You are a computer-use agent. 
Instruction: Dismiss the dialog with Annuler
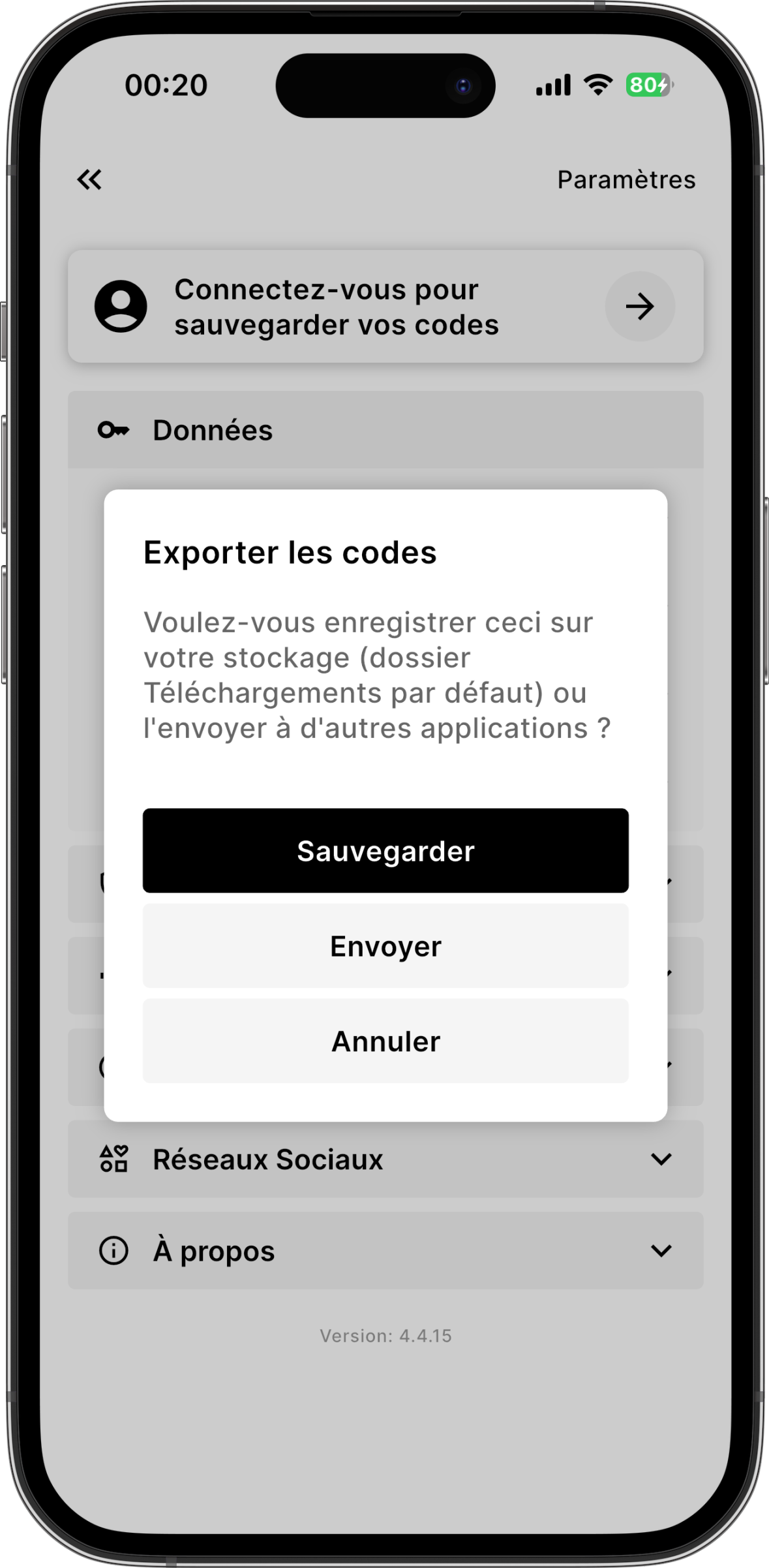click(x=385, y=1041)
